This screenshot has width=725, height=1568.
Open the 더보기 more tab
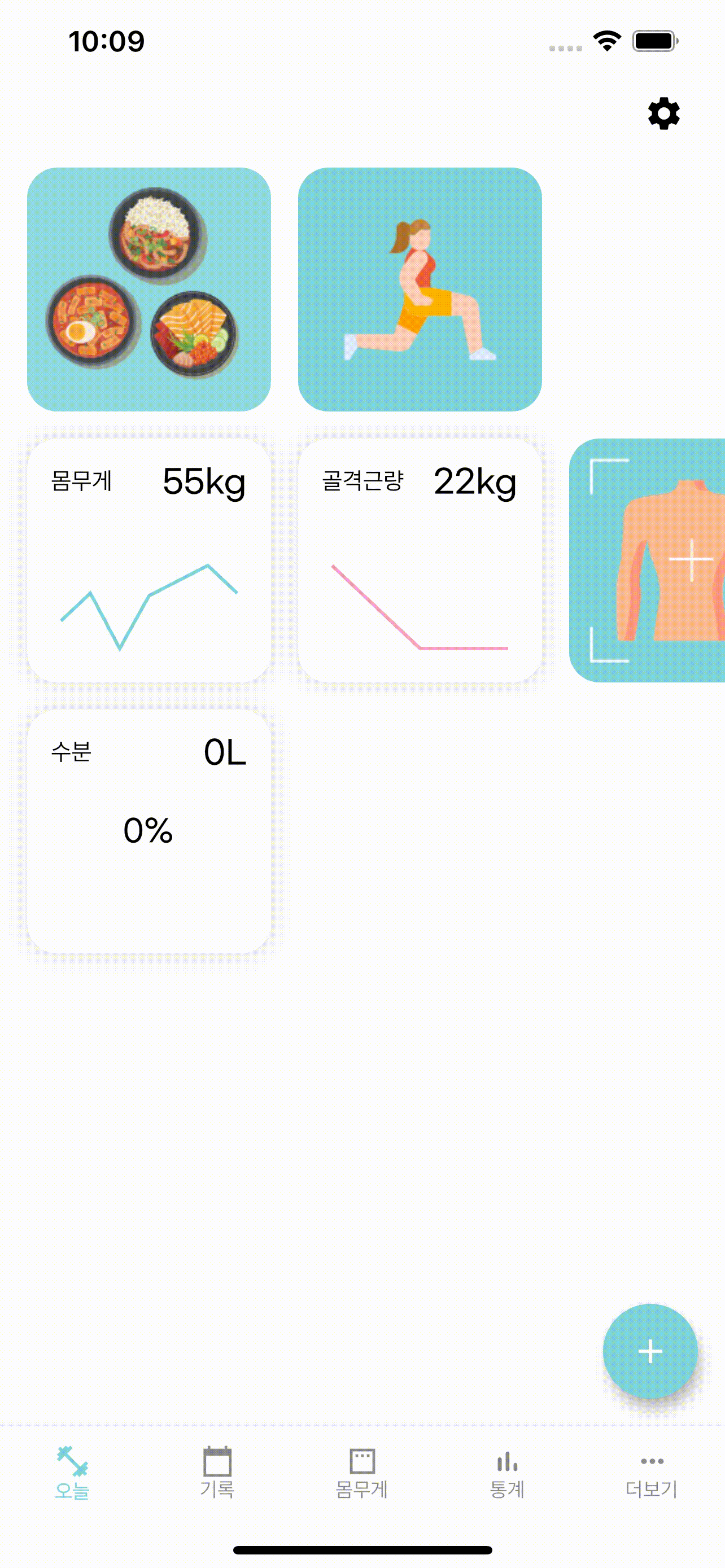point(652,1473)
